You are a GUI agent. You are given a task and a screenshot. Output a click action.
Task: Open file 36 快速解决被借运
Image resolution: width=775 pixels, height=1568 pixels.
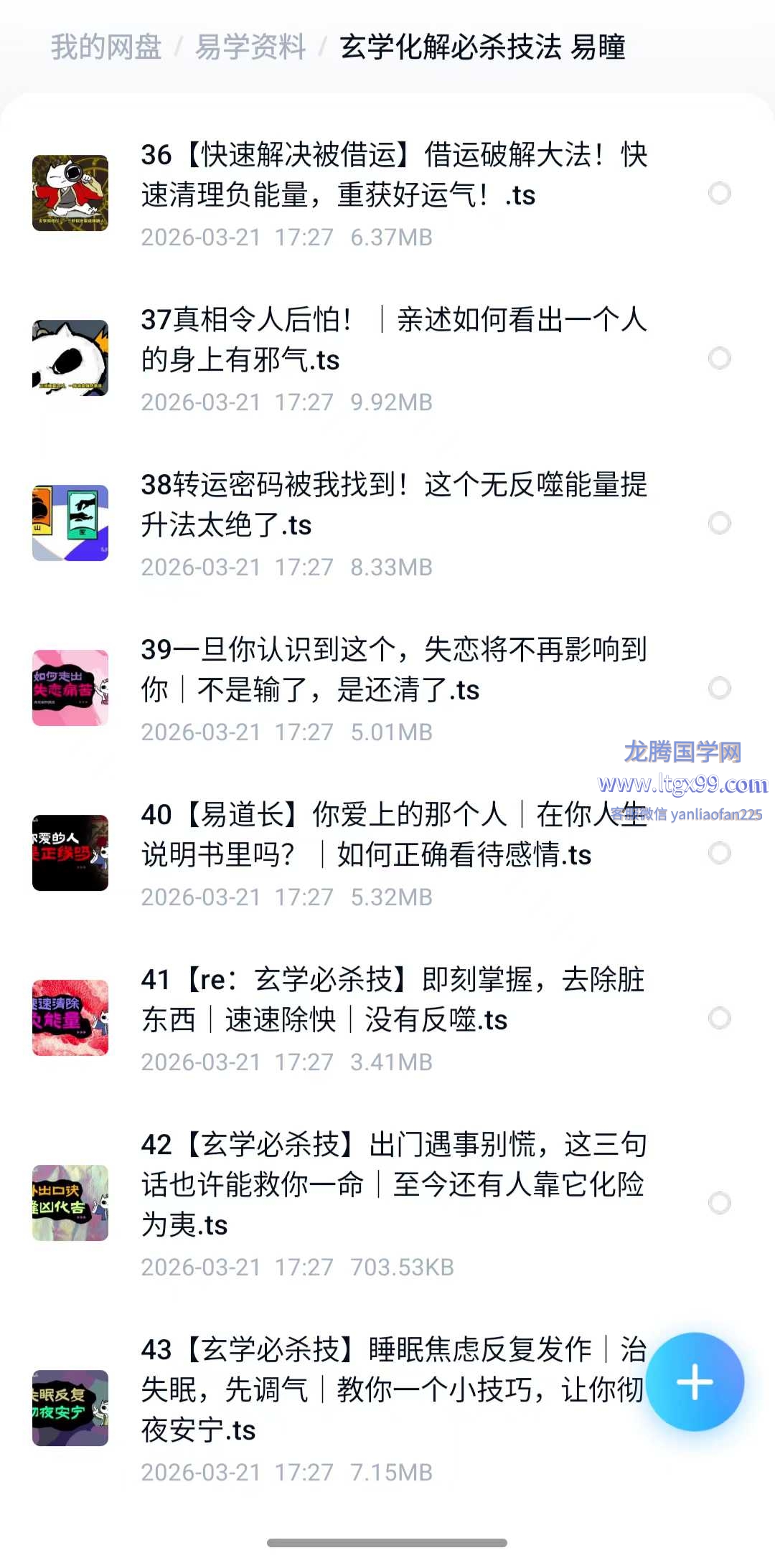coord(393,175)
